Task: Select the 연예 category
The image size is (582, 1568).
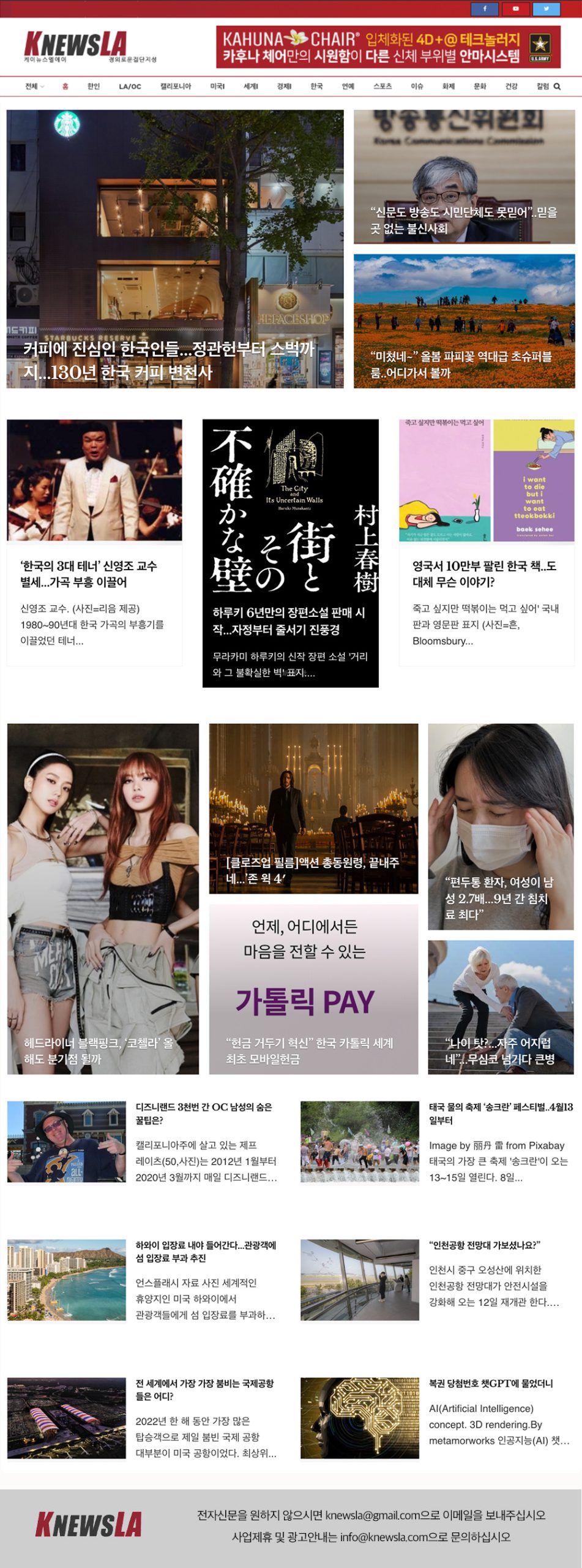Action: (348, 87)
